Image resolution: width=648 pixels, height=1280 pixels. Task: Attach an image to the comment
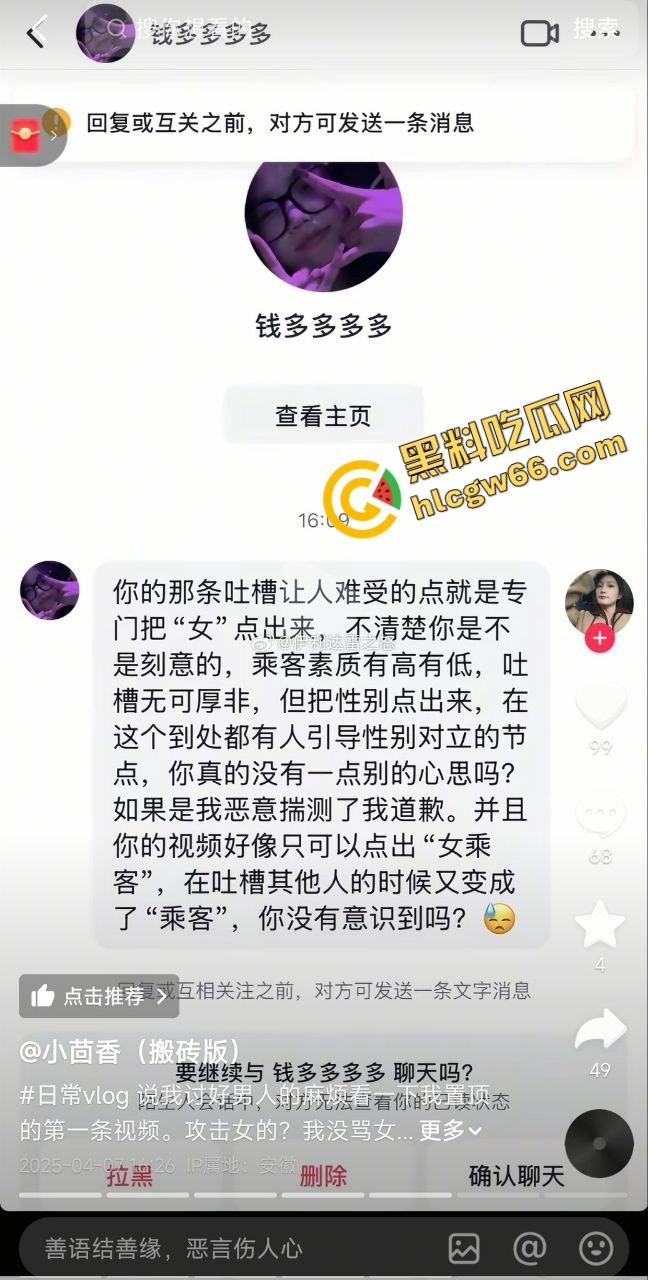464,1248
